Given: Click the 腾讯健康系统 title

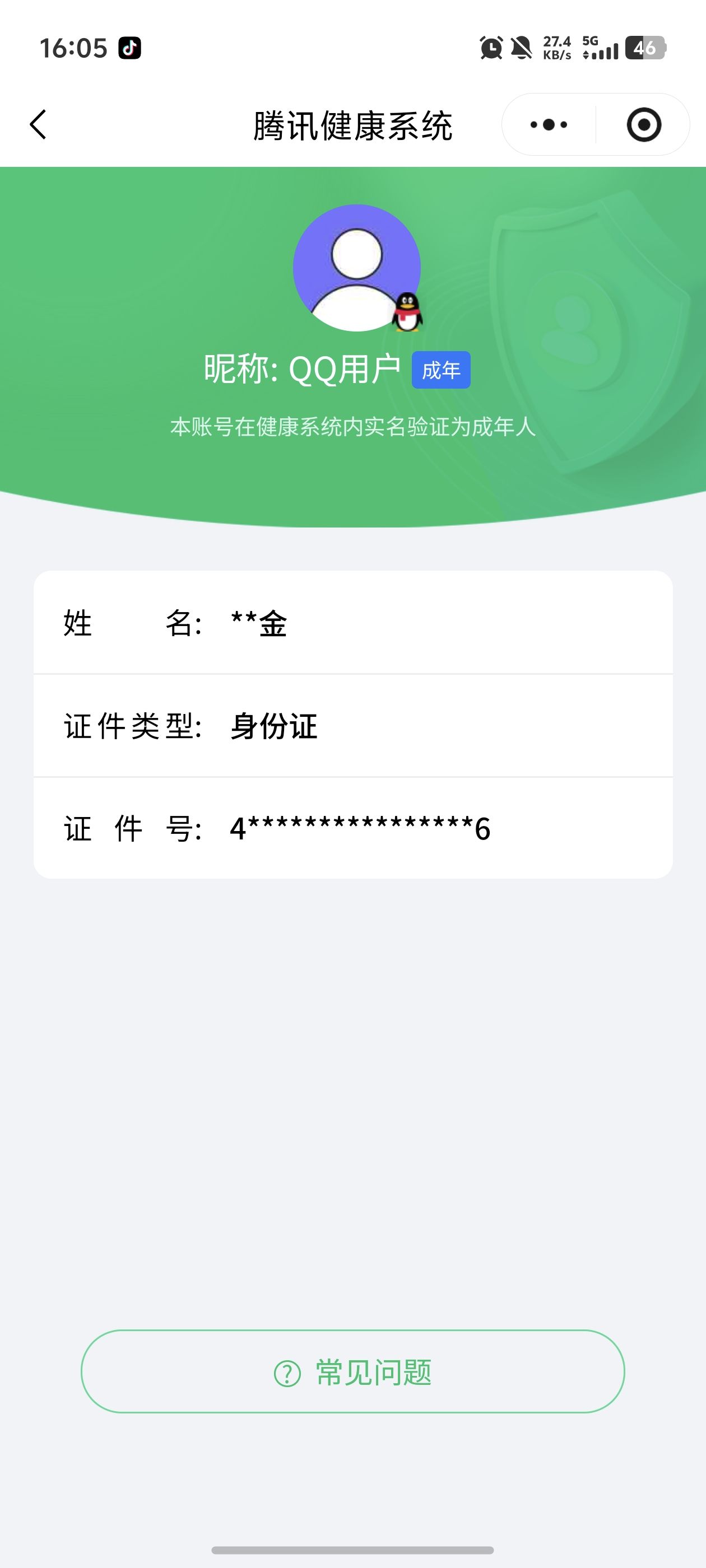Looking at the screenshot, I should [x=352, y=124].
